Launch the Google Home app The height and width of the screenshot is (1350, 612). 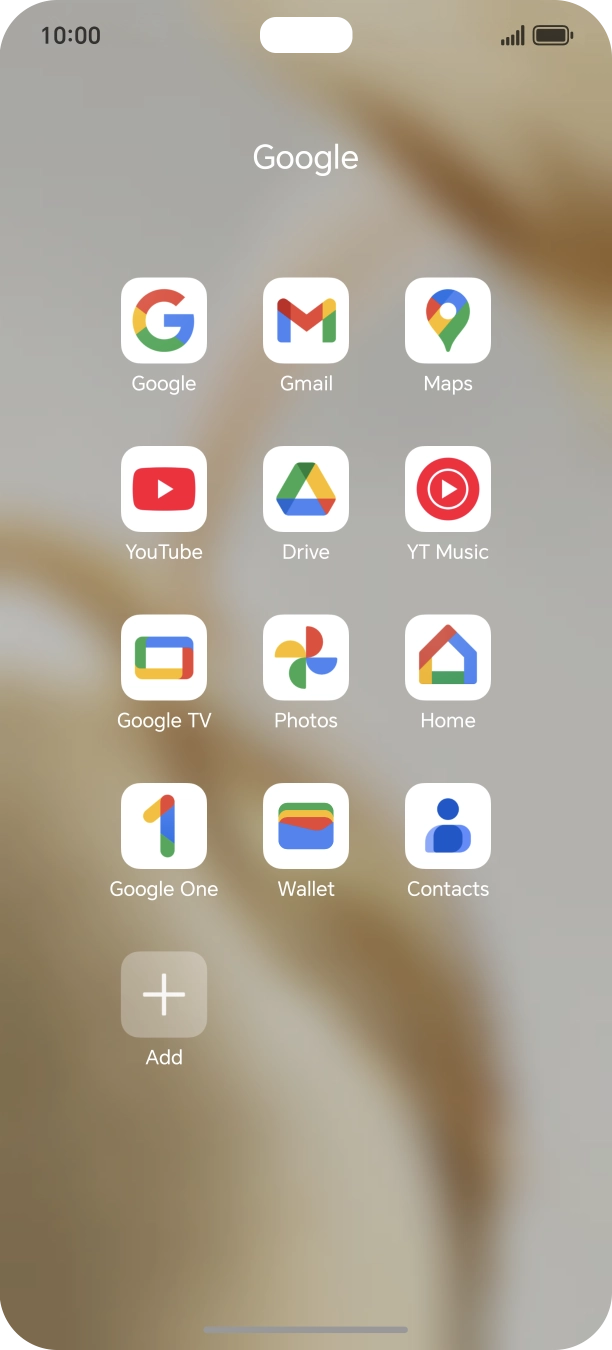click(x=448, y=657)
